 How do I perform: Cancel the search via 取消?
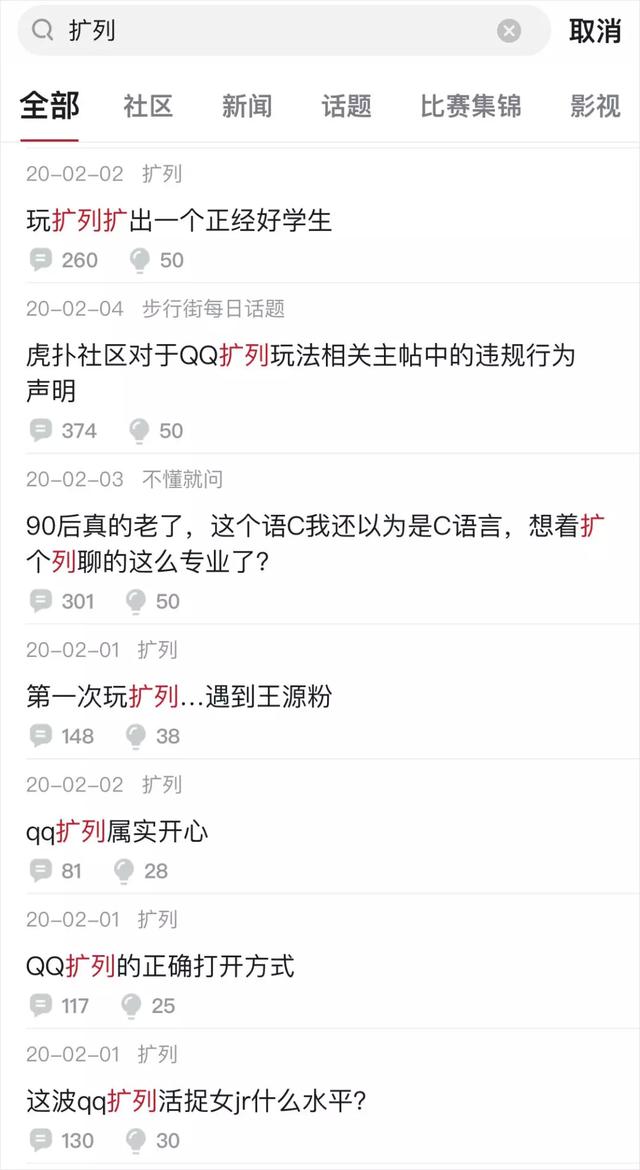[x=595, y=31]
